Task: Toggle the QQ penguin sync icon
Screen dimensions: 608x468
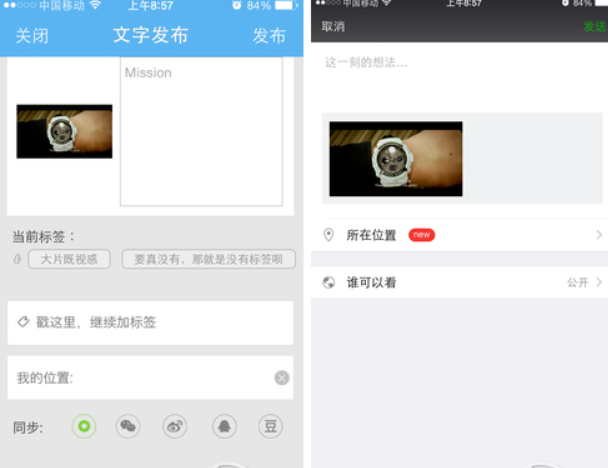Action: click(224, 427)
